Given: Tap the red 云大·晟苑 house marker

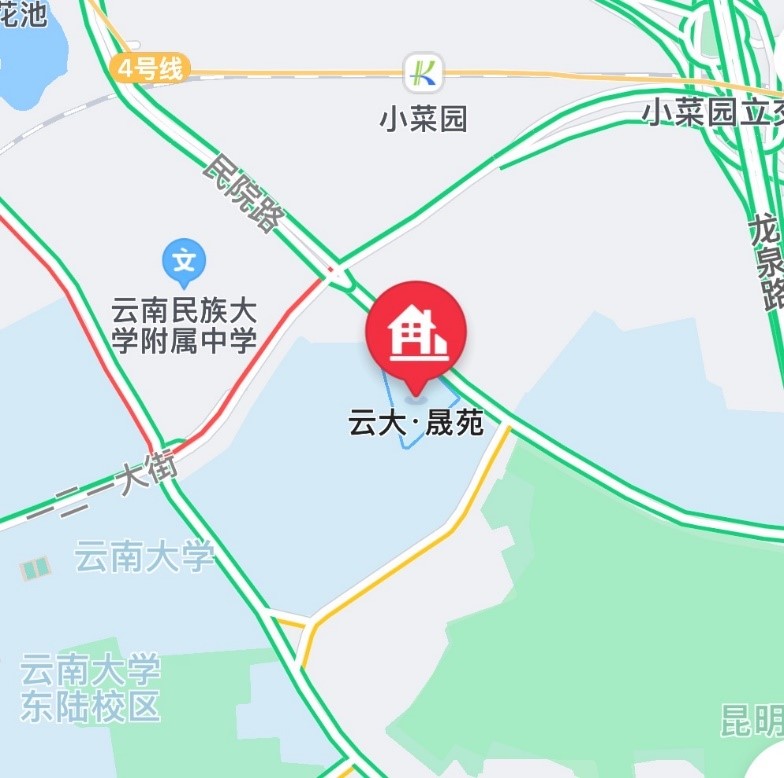Looking at the screenshot, I should click(416, 333).
